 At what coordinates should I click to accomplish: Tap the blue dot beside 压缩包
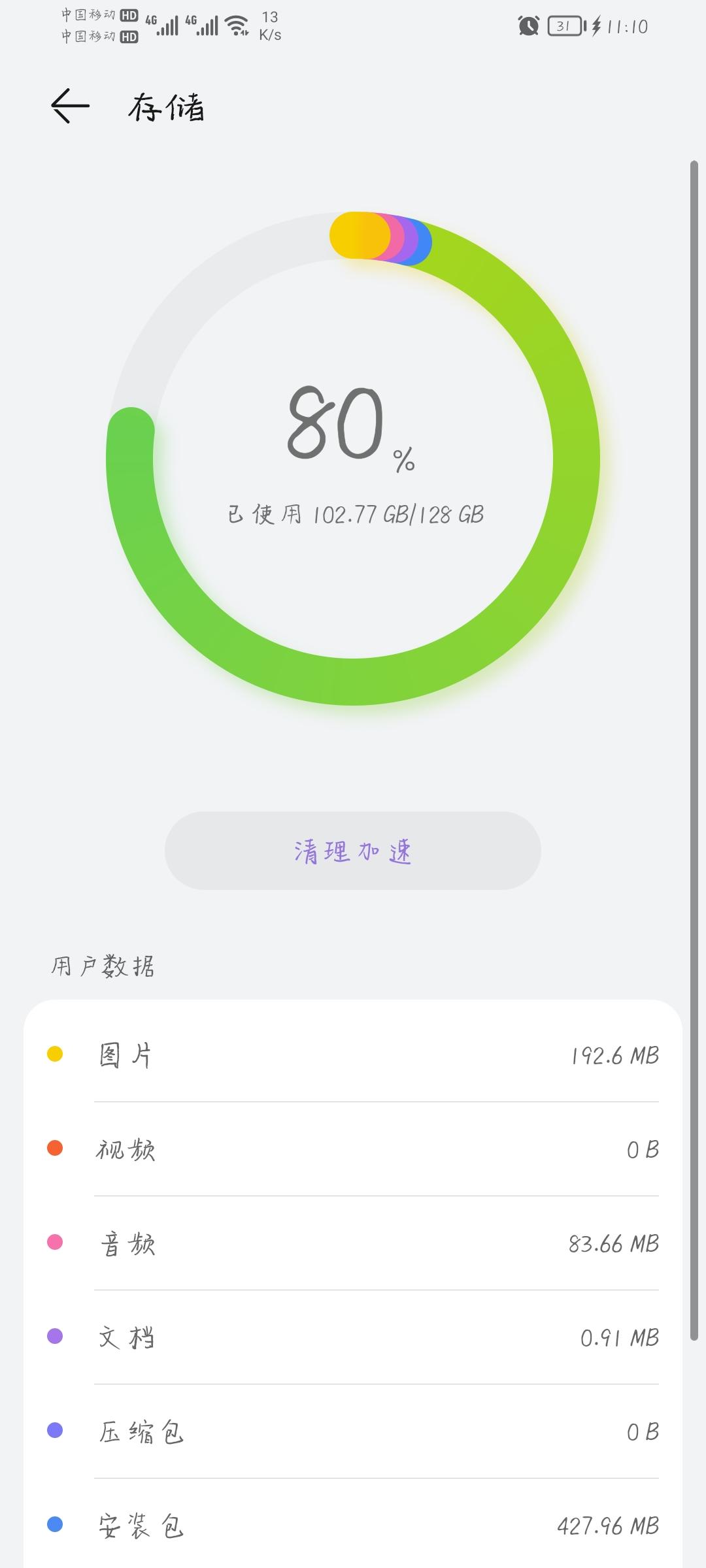coord(56,1431)
